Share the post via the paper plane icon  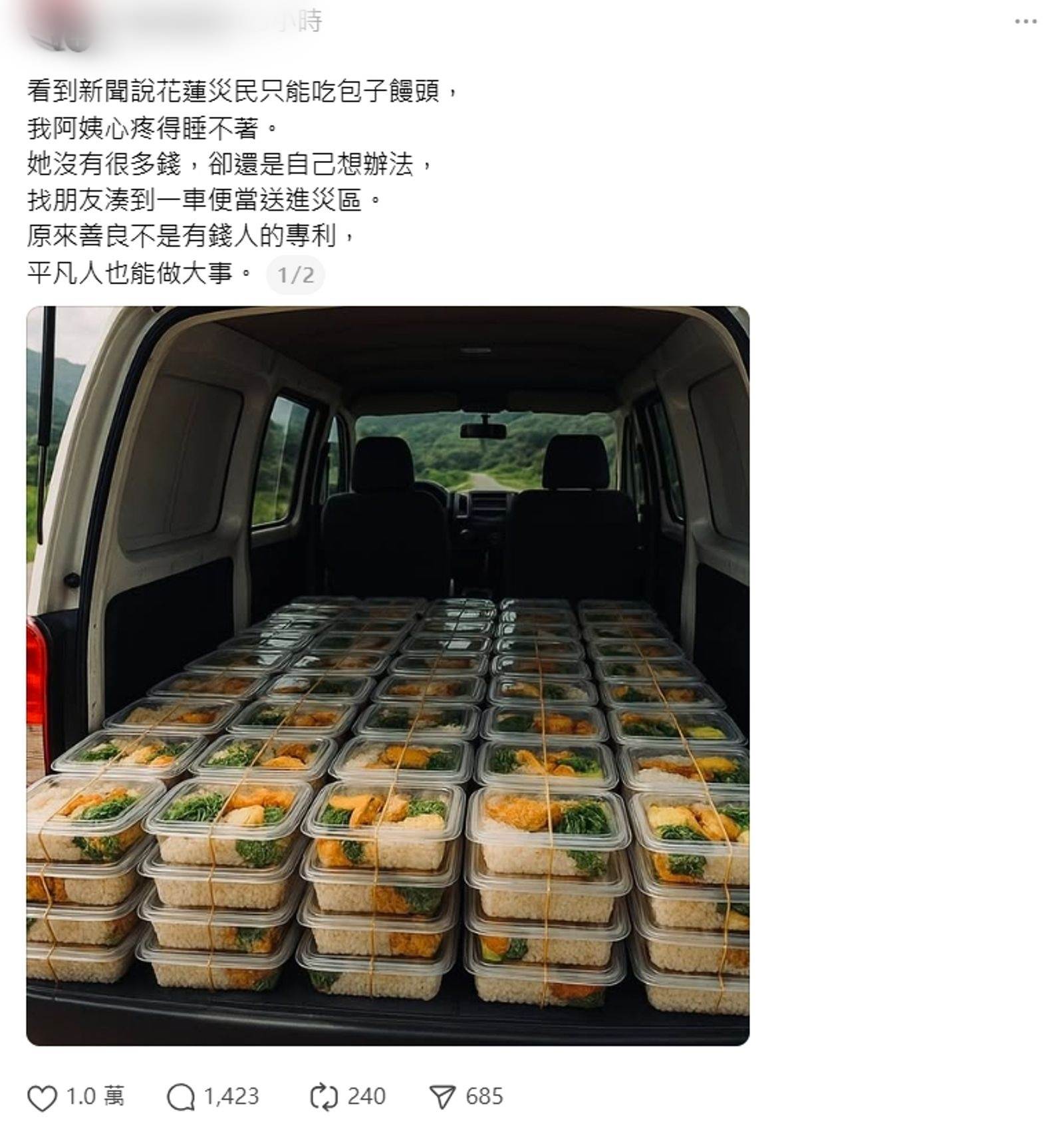[442, 1097]
